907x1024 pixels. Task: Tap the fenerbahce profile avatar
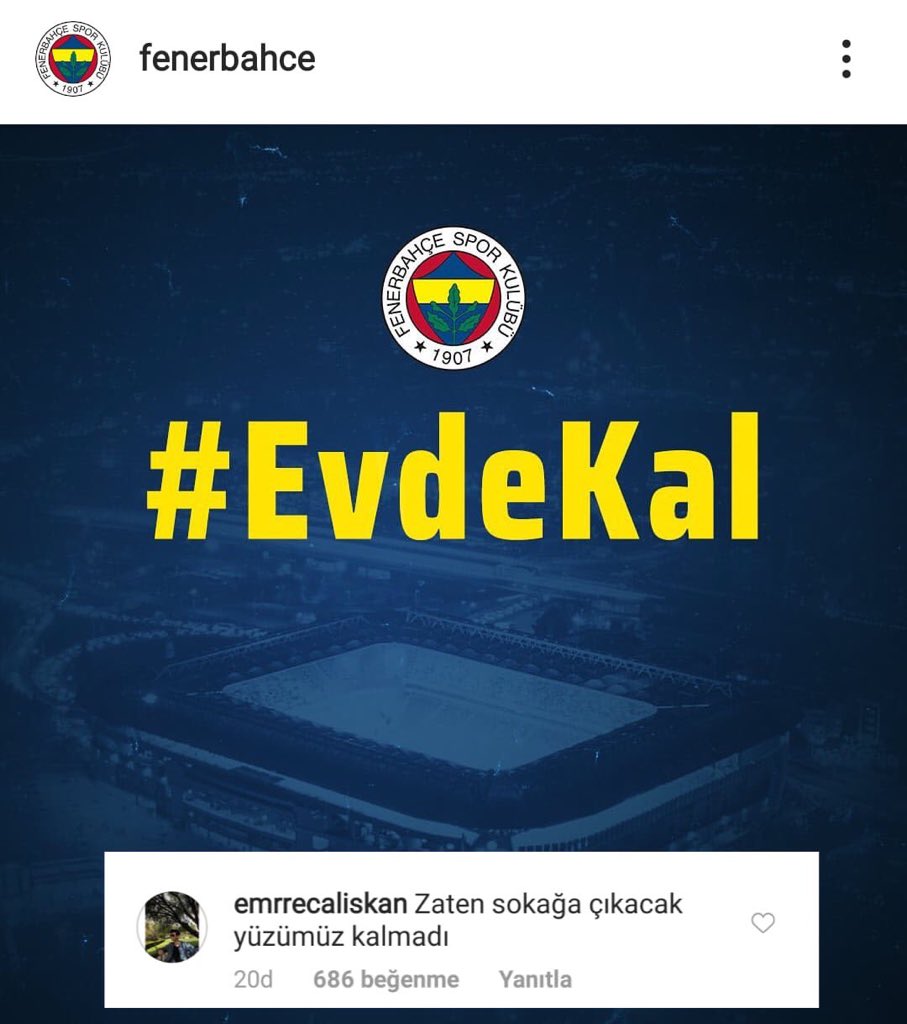pos(73,59)
